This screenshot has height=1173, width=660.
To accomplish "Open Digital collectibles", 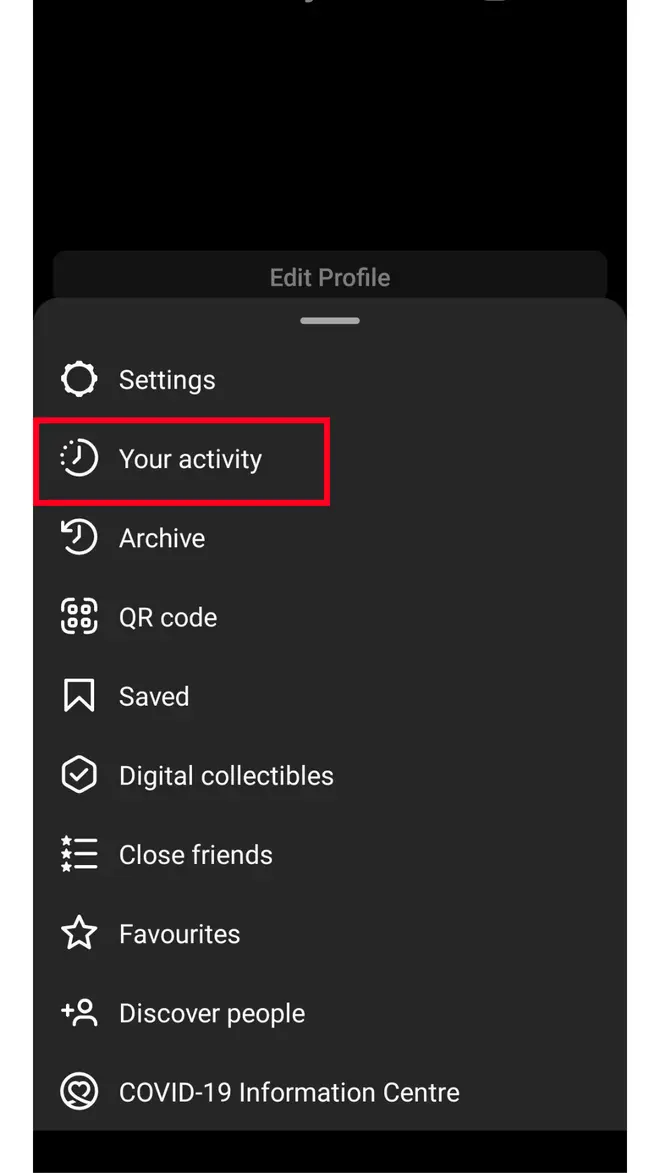I will (x=329, y=776).
